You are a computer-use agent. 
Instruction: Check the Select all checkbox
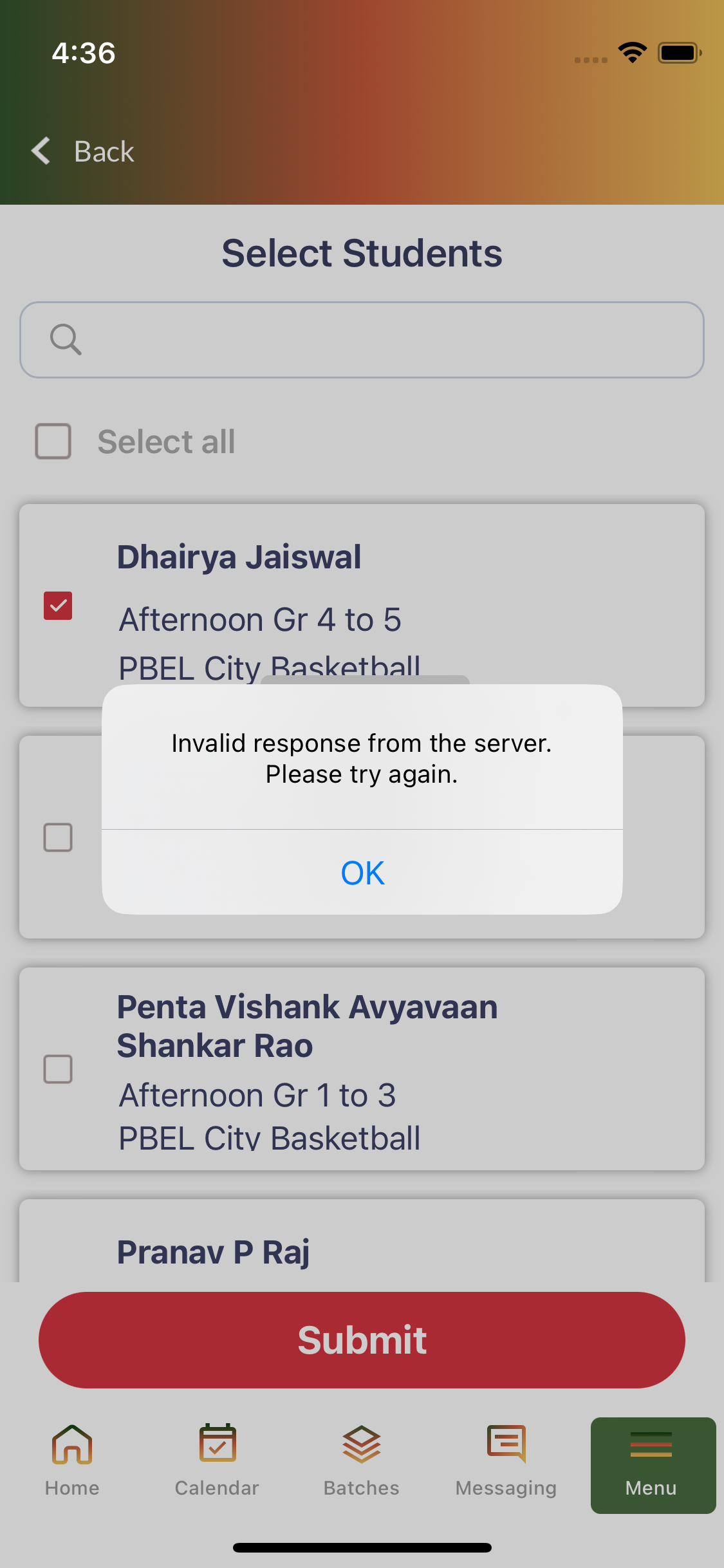click(x=53, y=442)
